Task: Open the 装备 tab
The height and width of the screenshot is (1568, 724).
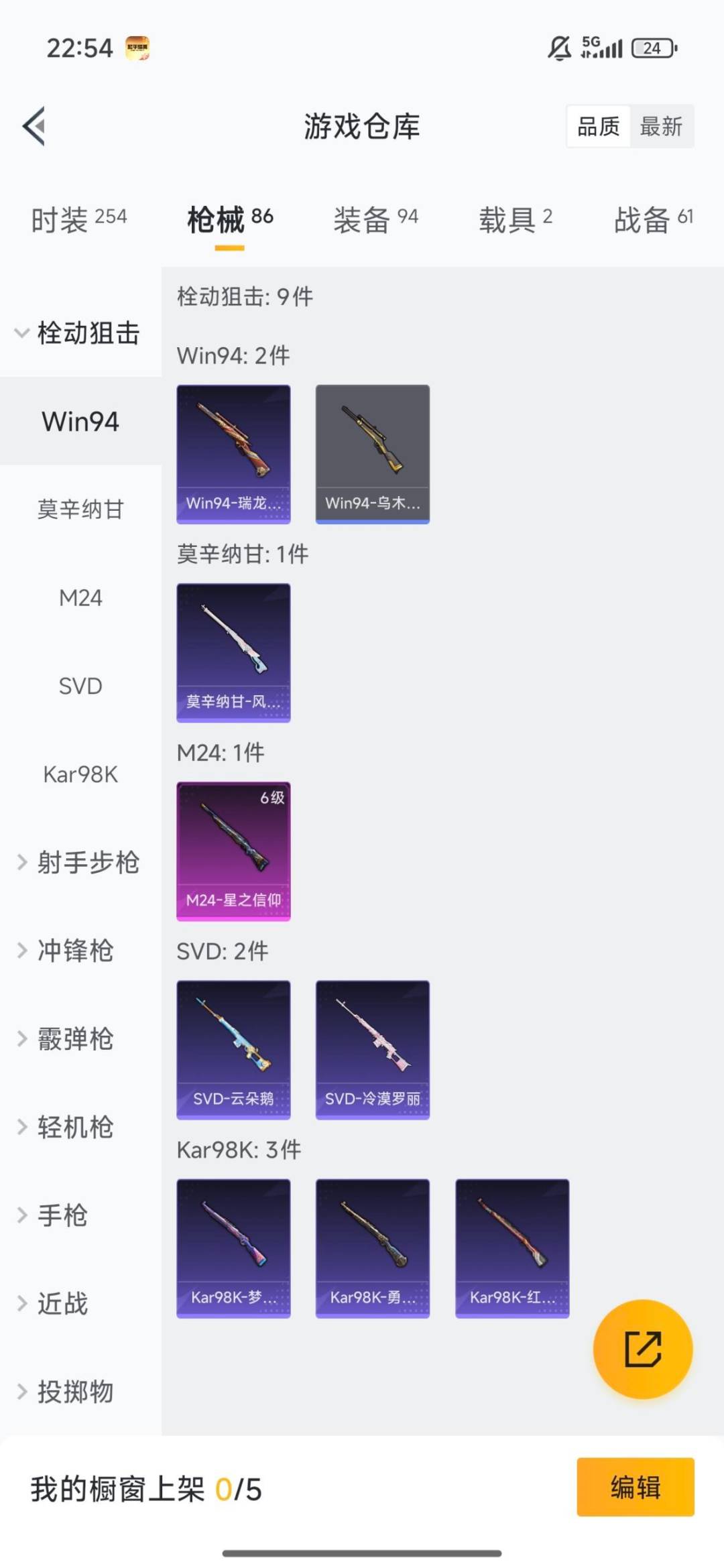Action: click(x=375, y=219)
